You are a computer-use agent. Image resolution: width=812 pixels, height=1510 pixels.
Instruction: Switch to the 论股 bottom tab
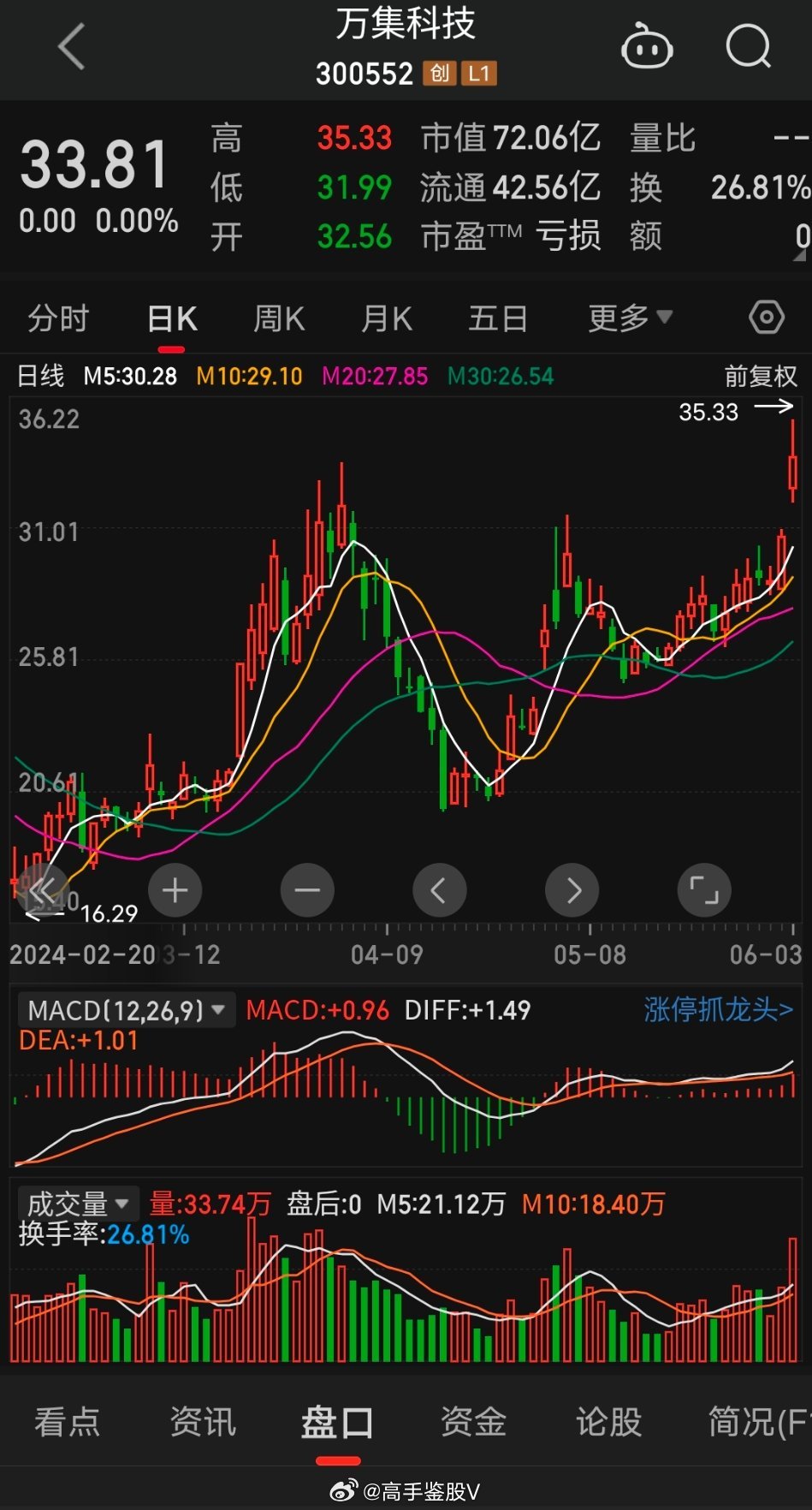(608, 1422)
